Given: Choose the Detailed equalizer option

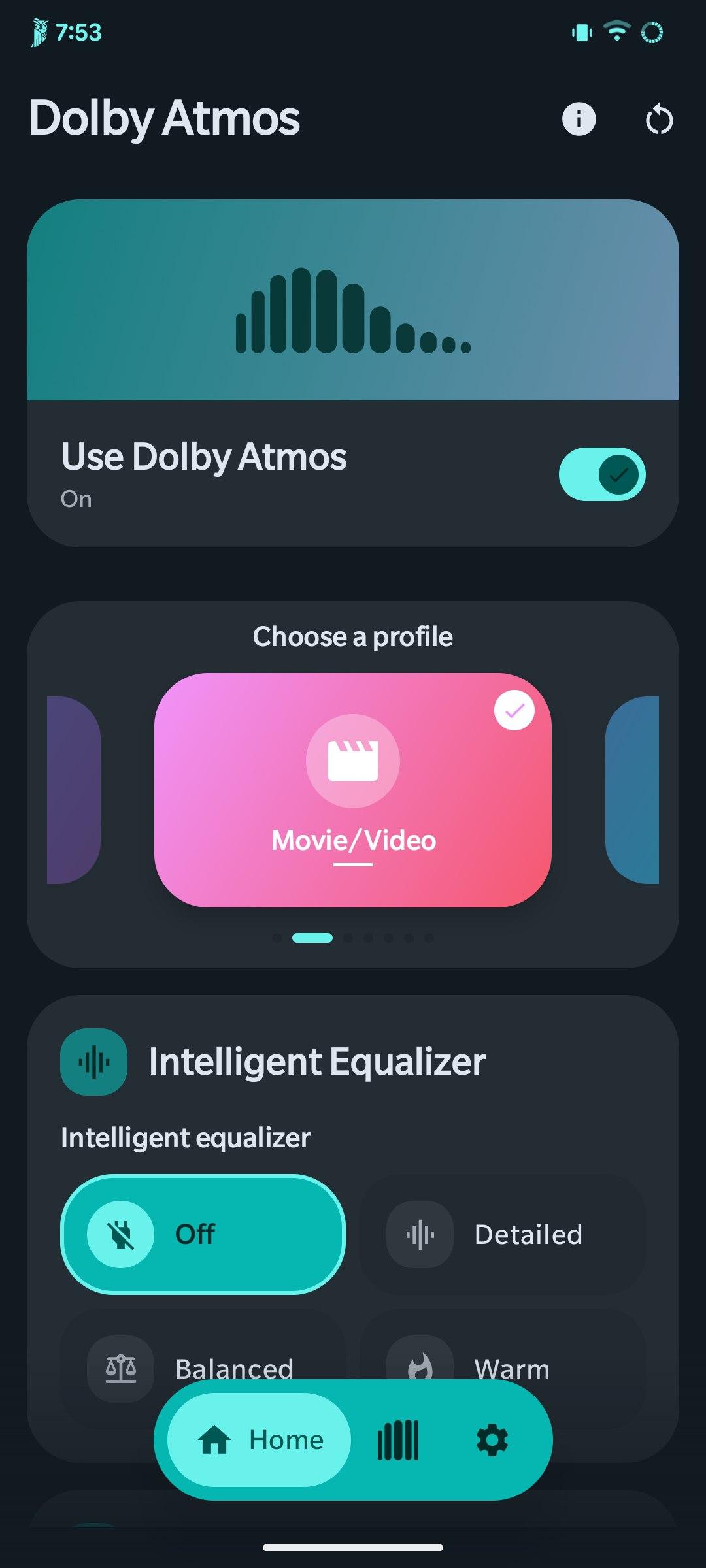Looking at the screenshot, I should pyautogui.click(x=502, y=1234).
